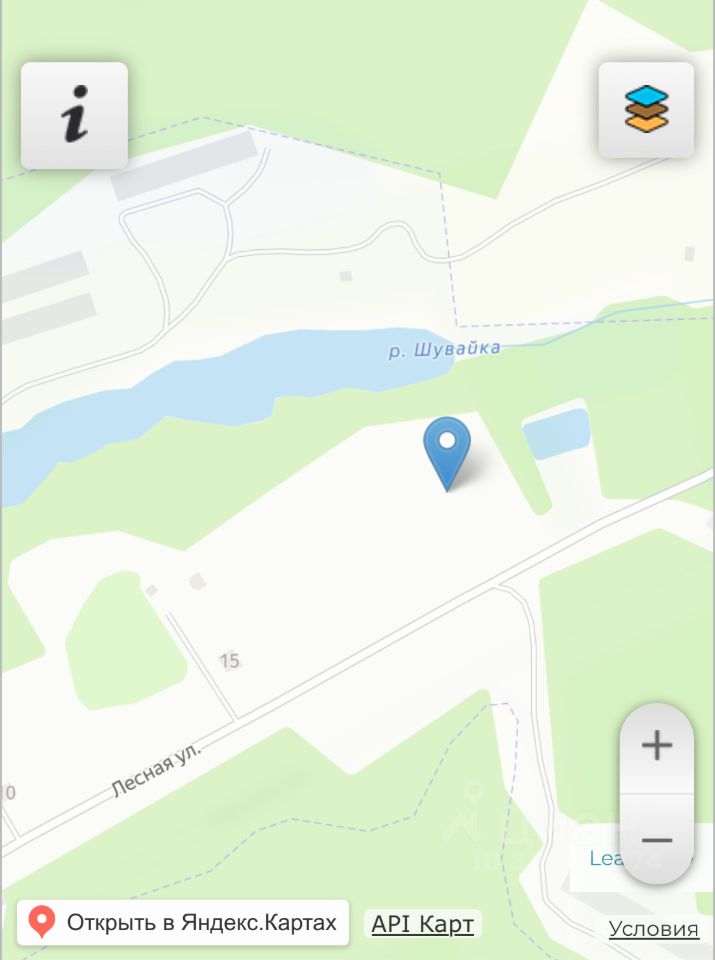Open the Условия terms link
The height and width of the screenshot is (960, 715).
[653, 929]
